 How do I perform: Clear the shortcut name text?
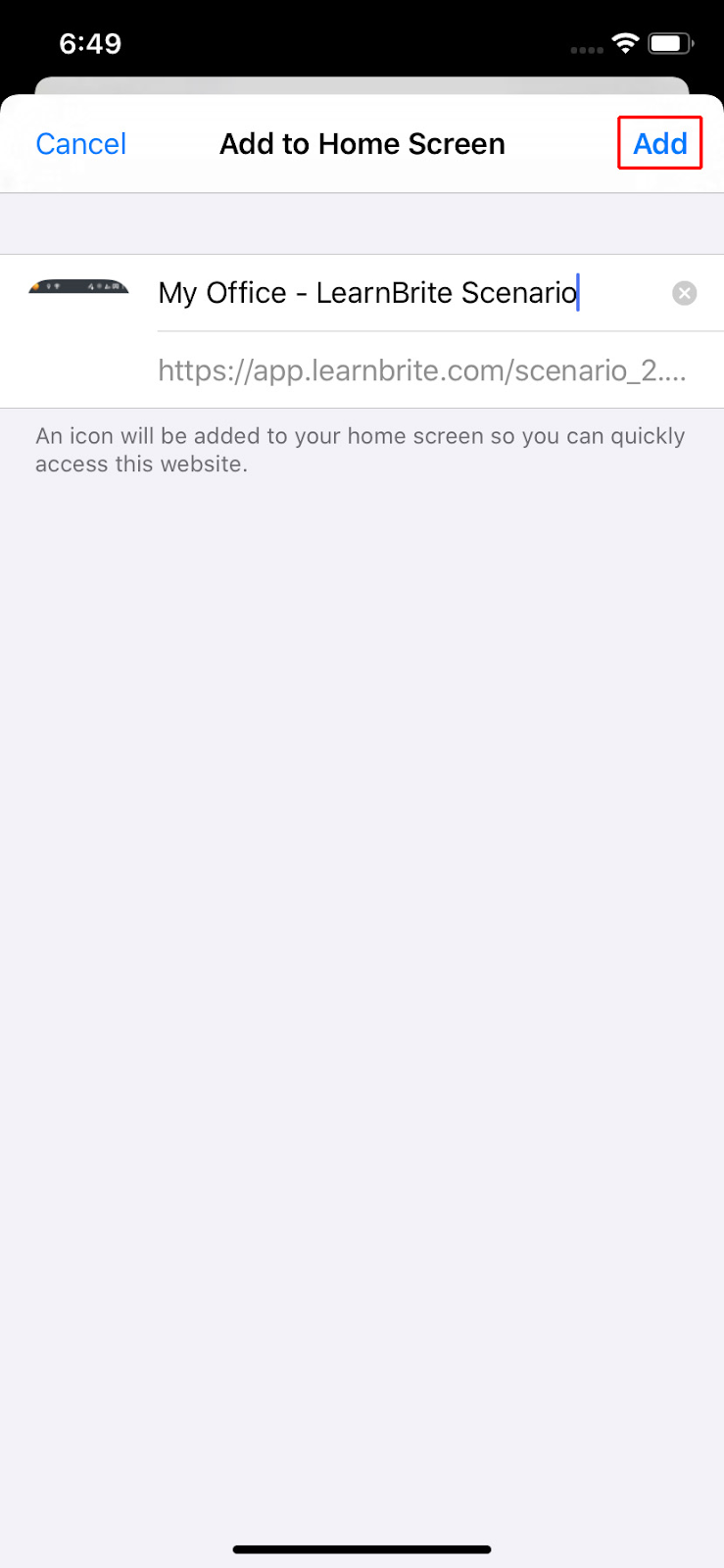point(685,293)
